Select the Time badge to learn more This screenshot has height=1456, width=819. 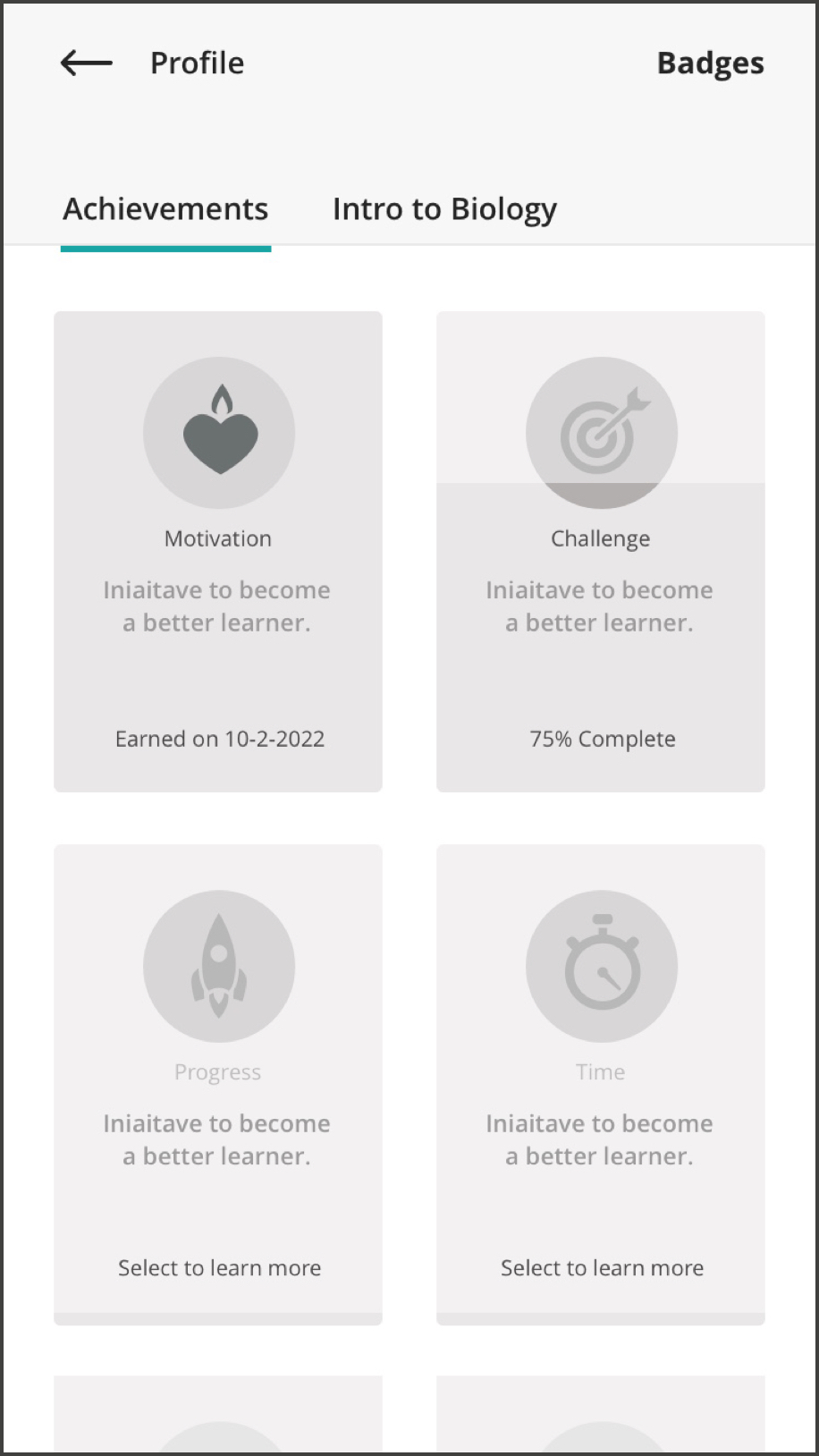(600, 1084)
